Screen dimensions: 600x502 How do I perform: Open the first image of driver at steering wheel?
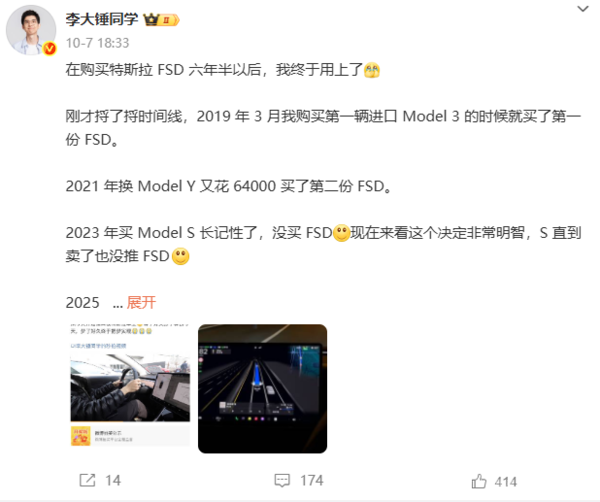tap(127, 388)
